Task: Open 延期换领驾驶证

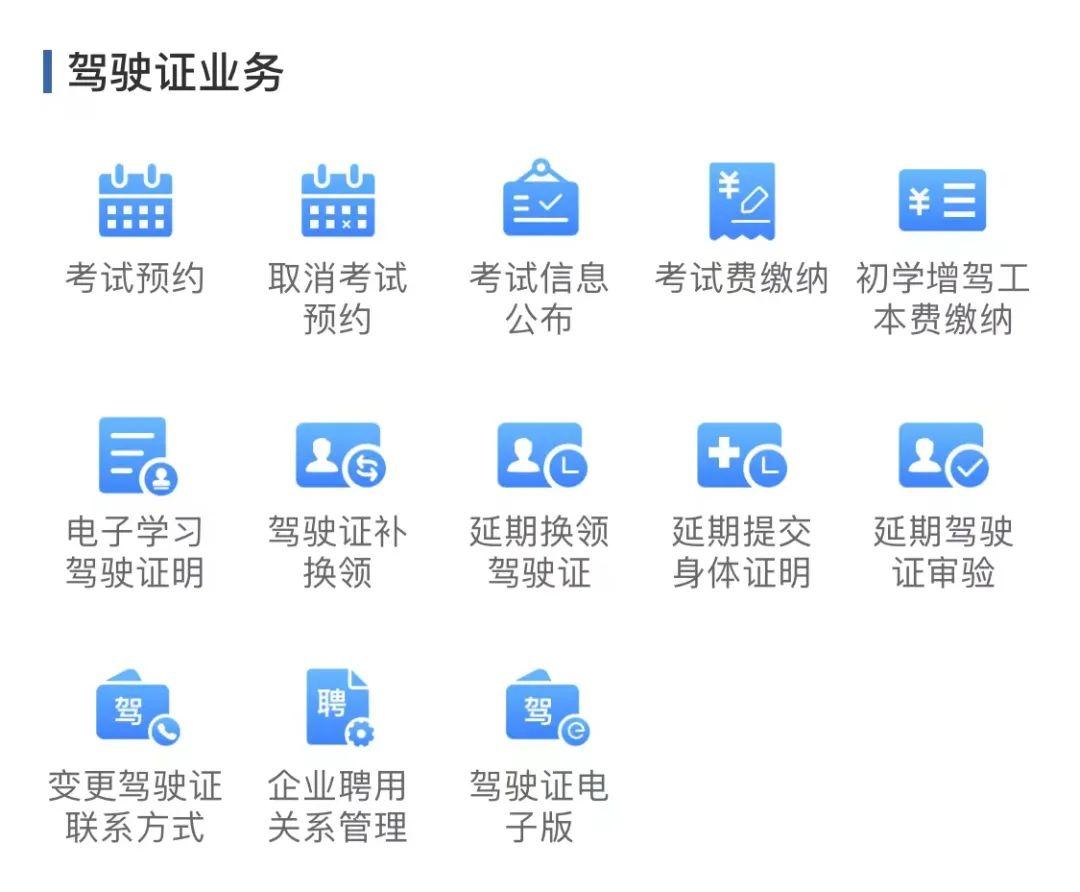Action: [540, 457]
